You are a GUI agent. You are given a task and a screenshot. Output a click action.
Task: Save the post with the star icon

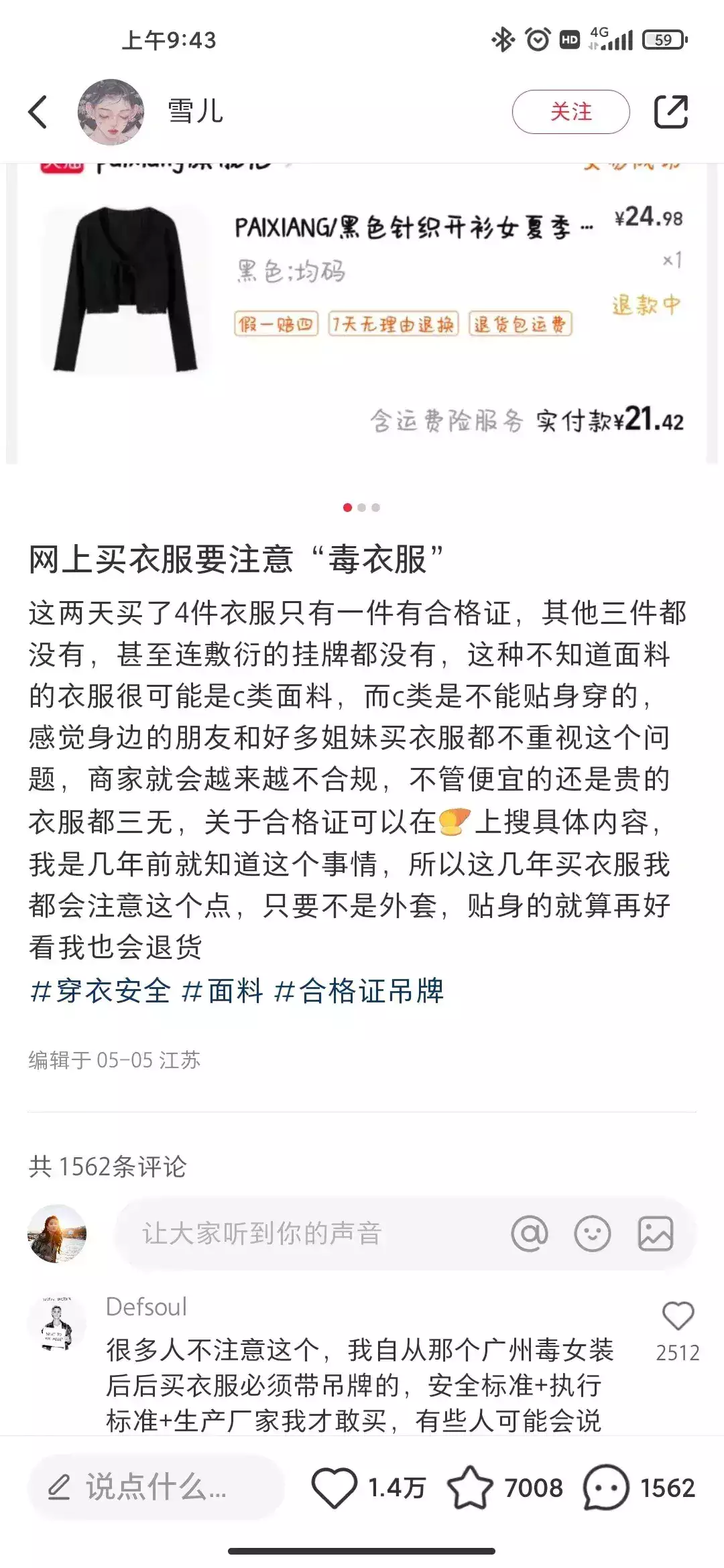(x=470, y=1488)
